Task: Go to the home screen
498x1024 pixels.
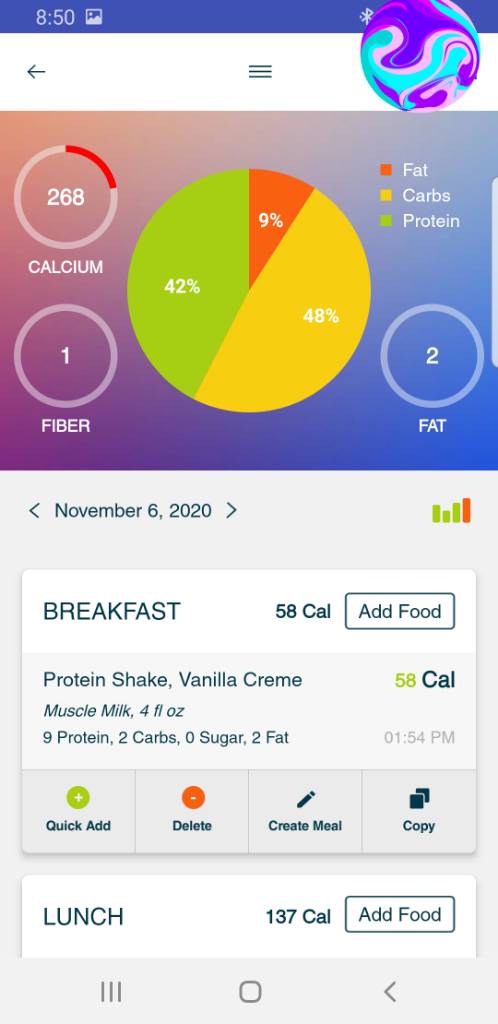Action: point(250,992)
